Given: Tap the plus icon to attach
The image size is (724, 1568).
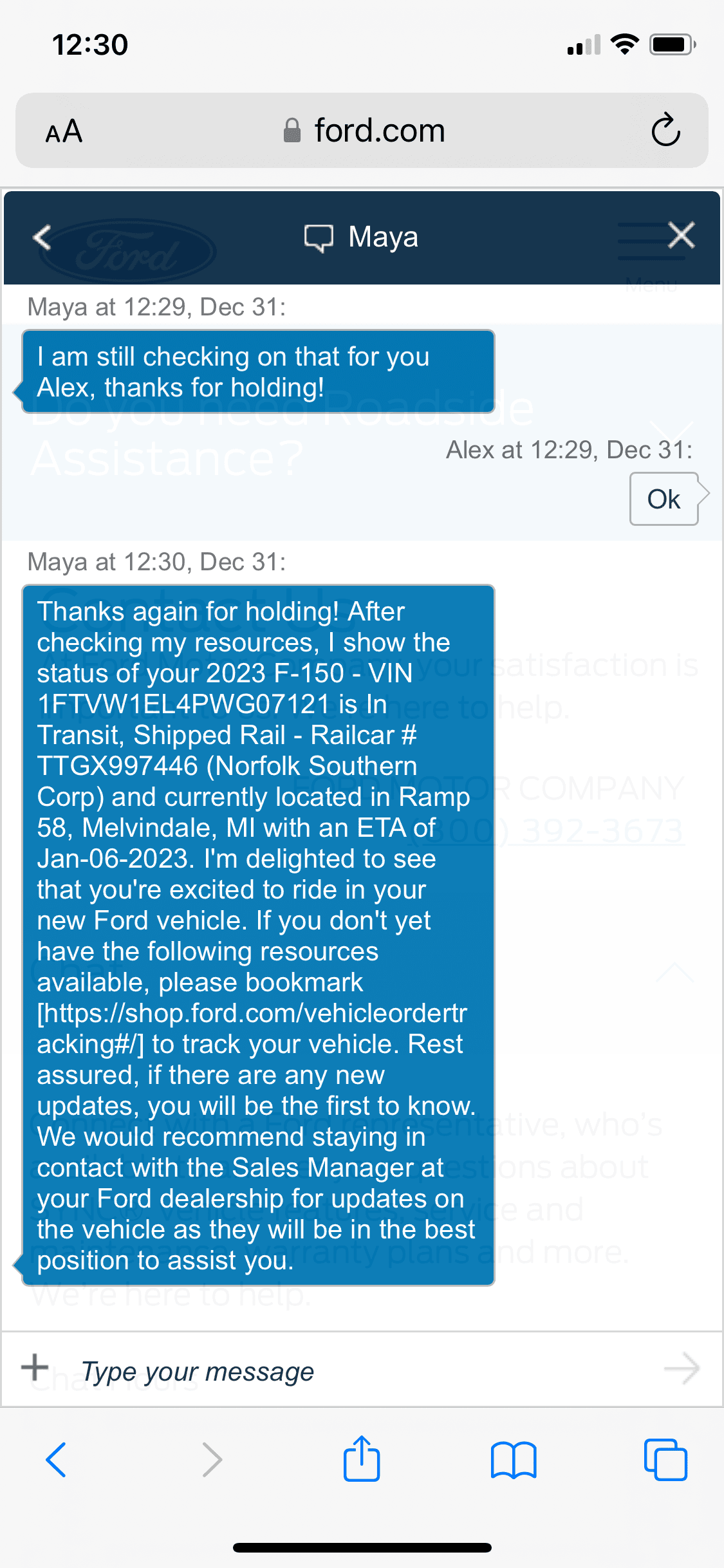Looking at the screenshot, I should point(35,1367).
